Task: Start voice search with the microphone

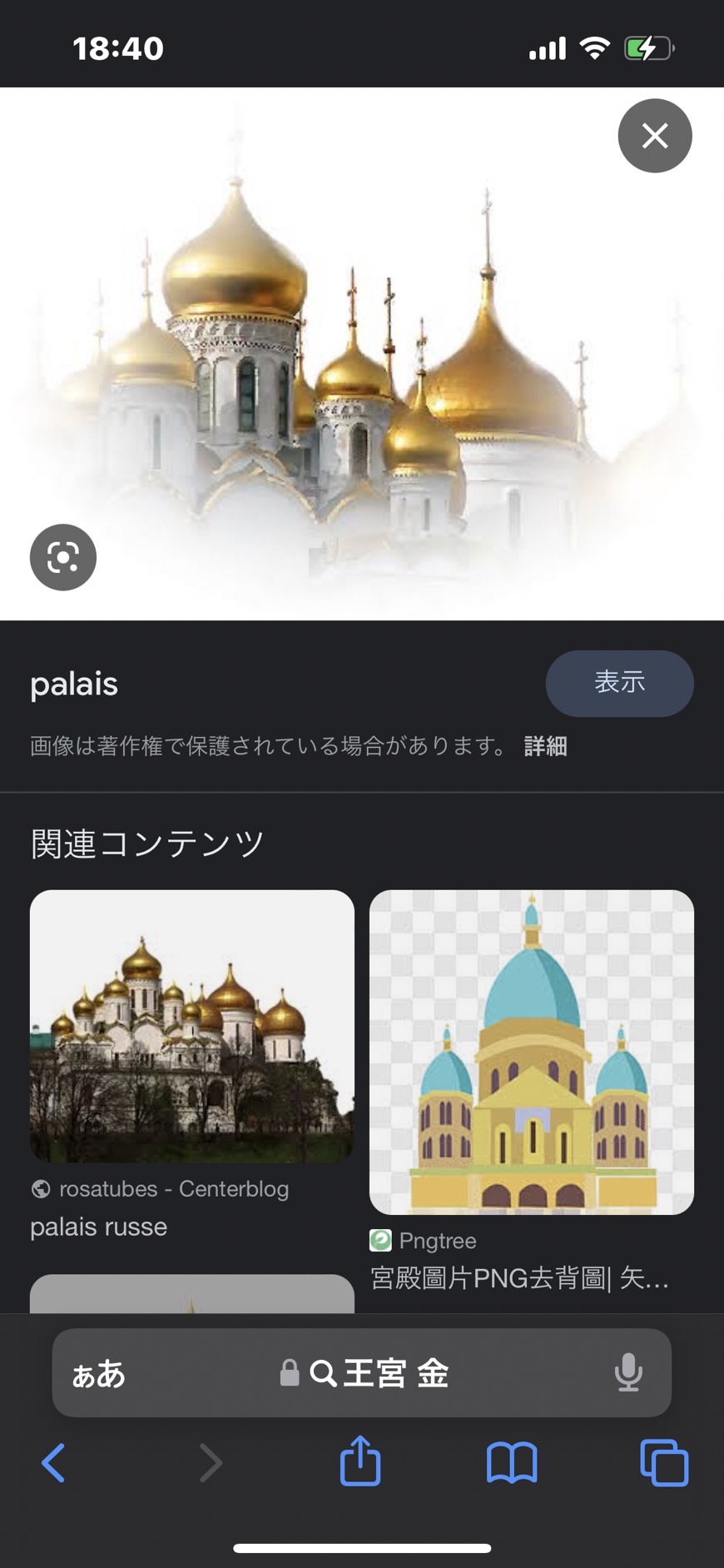Action: tap(628, 1372)
